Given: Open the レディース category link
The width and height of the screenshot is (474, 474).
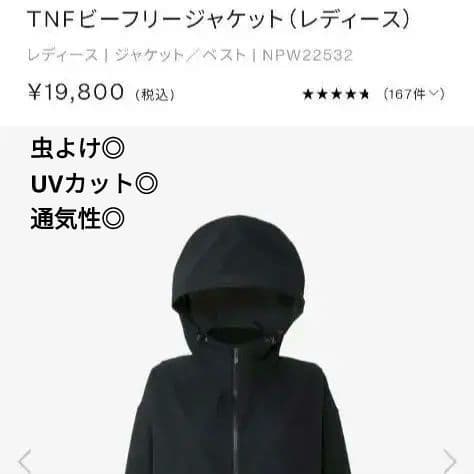Looking at the screenshot, I should click(63, 55).
